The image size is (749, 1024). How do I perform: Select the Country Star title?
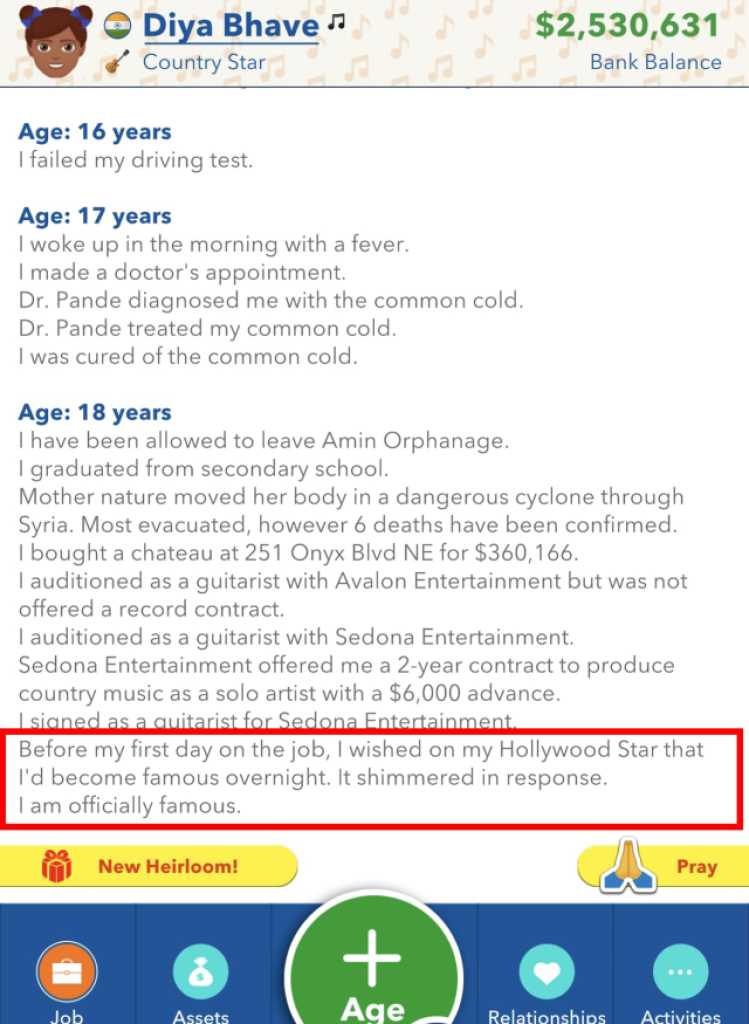pyautogui.click(x=205, y=62)
